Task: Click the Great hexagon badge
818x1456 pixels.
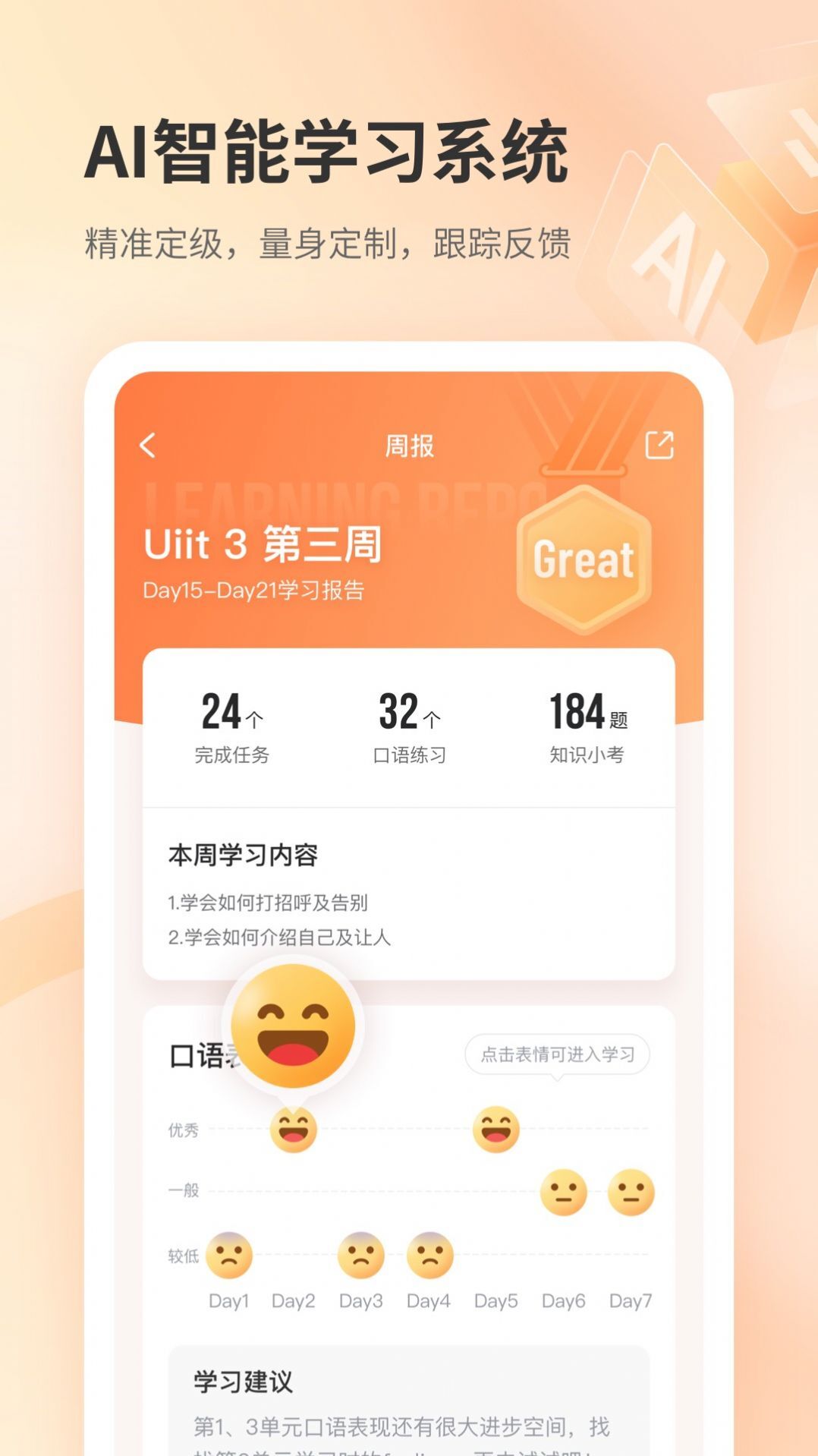Action: coord(581,562)
